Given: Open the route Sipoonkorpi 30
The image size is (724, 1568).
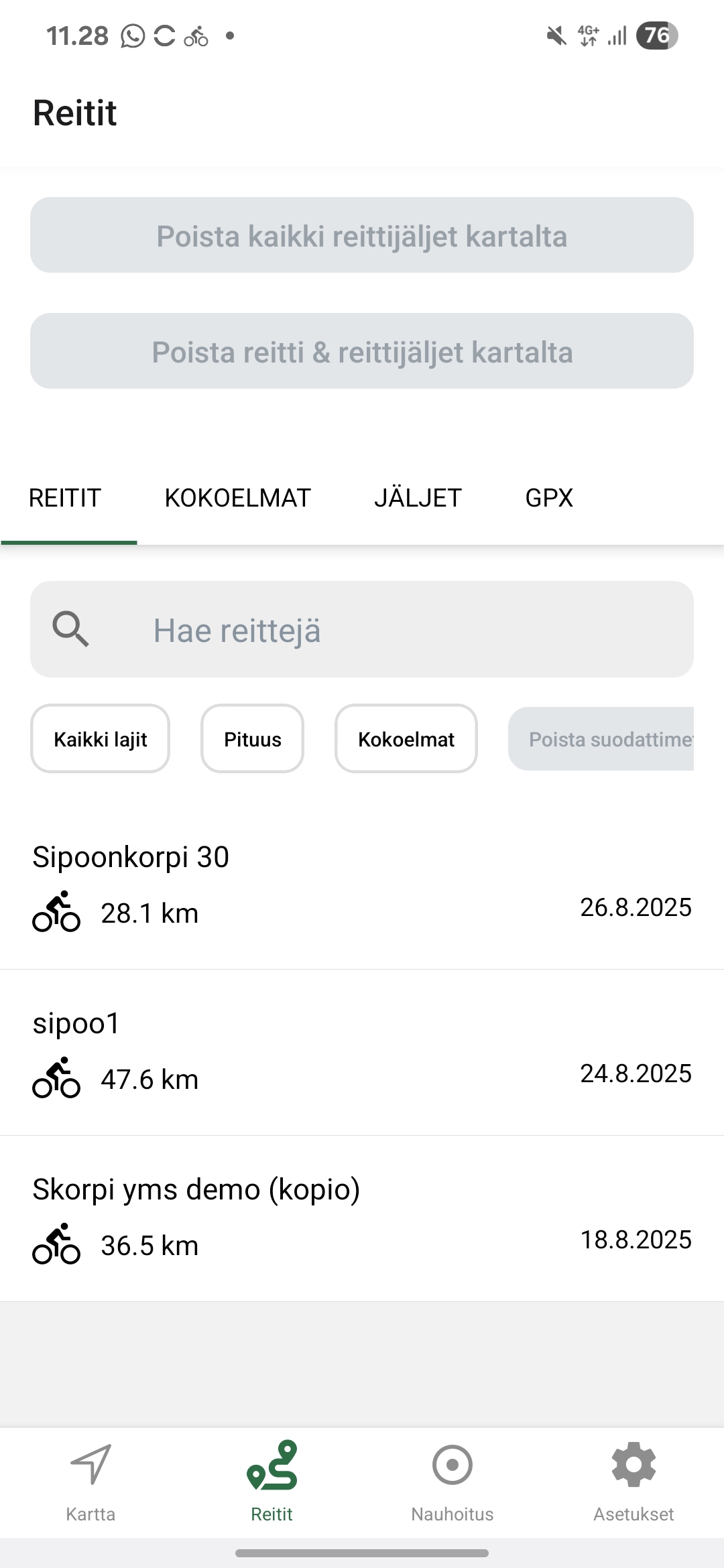Looking at the screenshot, I should pyautogui.click(x=362, y=886).
